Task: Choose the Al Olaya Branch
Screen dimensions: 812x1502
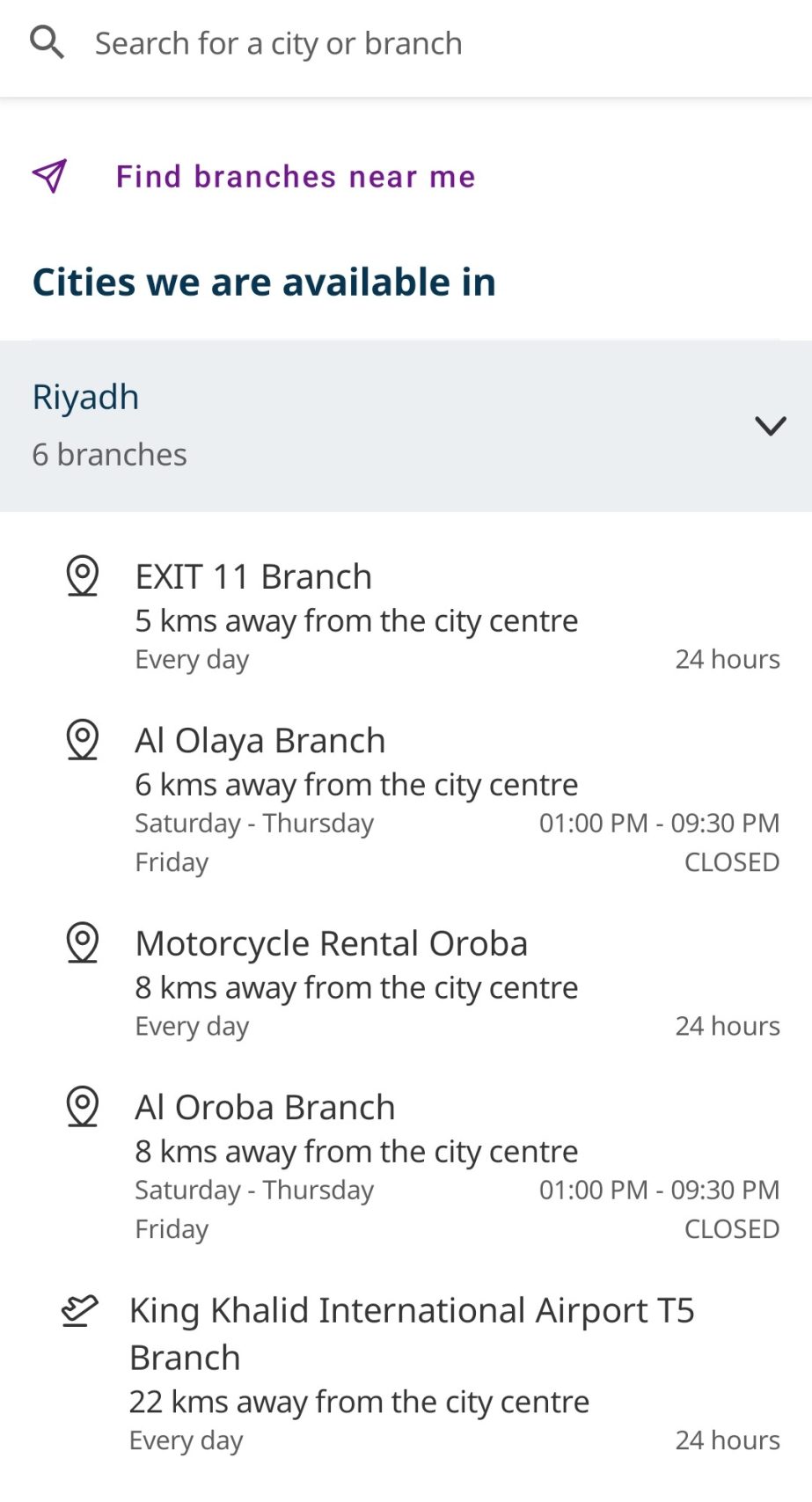Action: pyautogui.click(x=260, y=741)
